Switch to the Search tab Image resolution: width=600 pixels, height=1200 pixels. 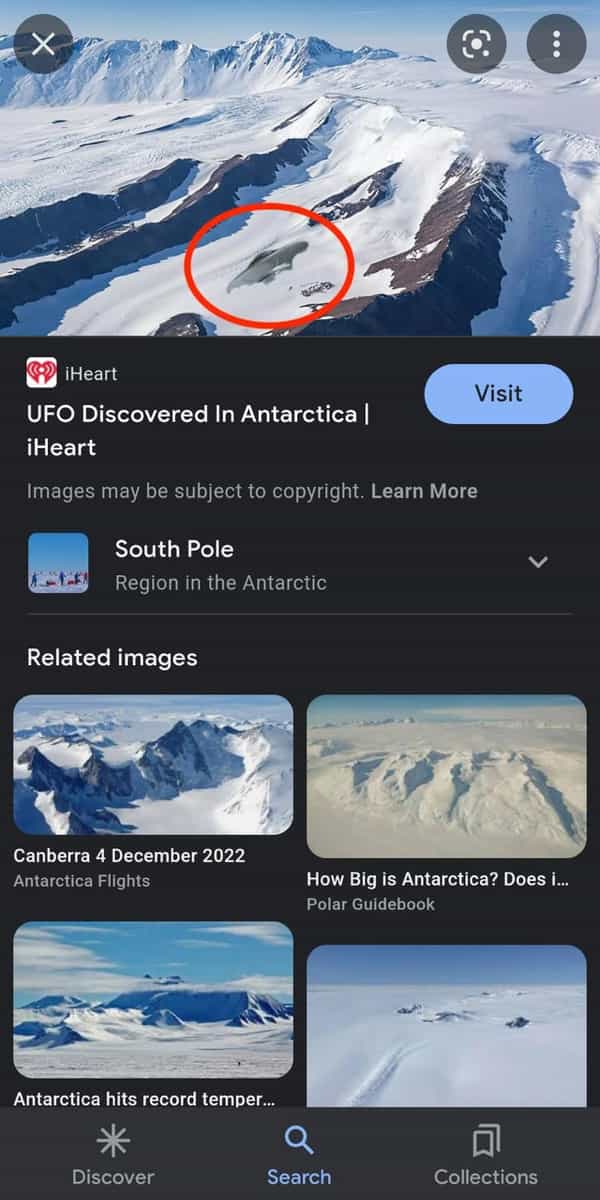299,1155
